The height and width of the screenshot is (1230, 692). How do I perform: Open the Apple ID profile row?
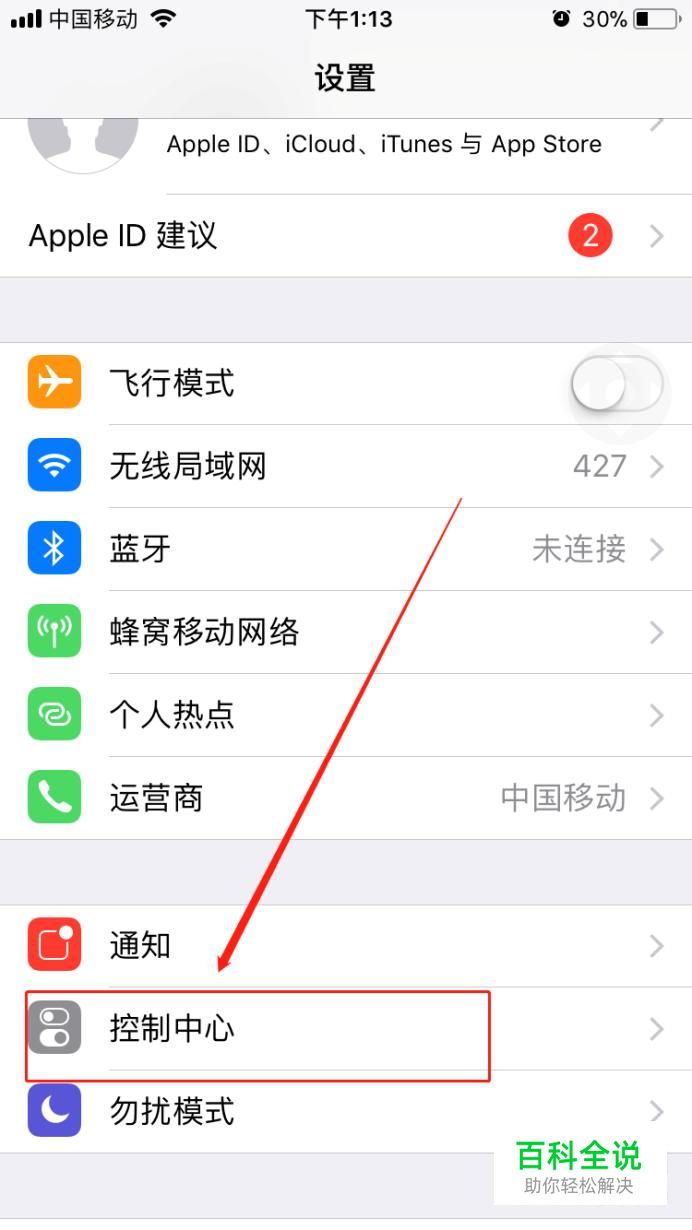[346, 156]
